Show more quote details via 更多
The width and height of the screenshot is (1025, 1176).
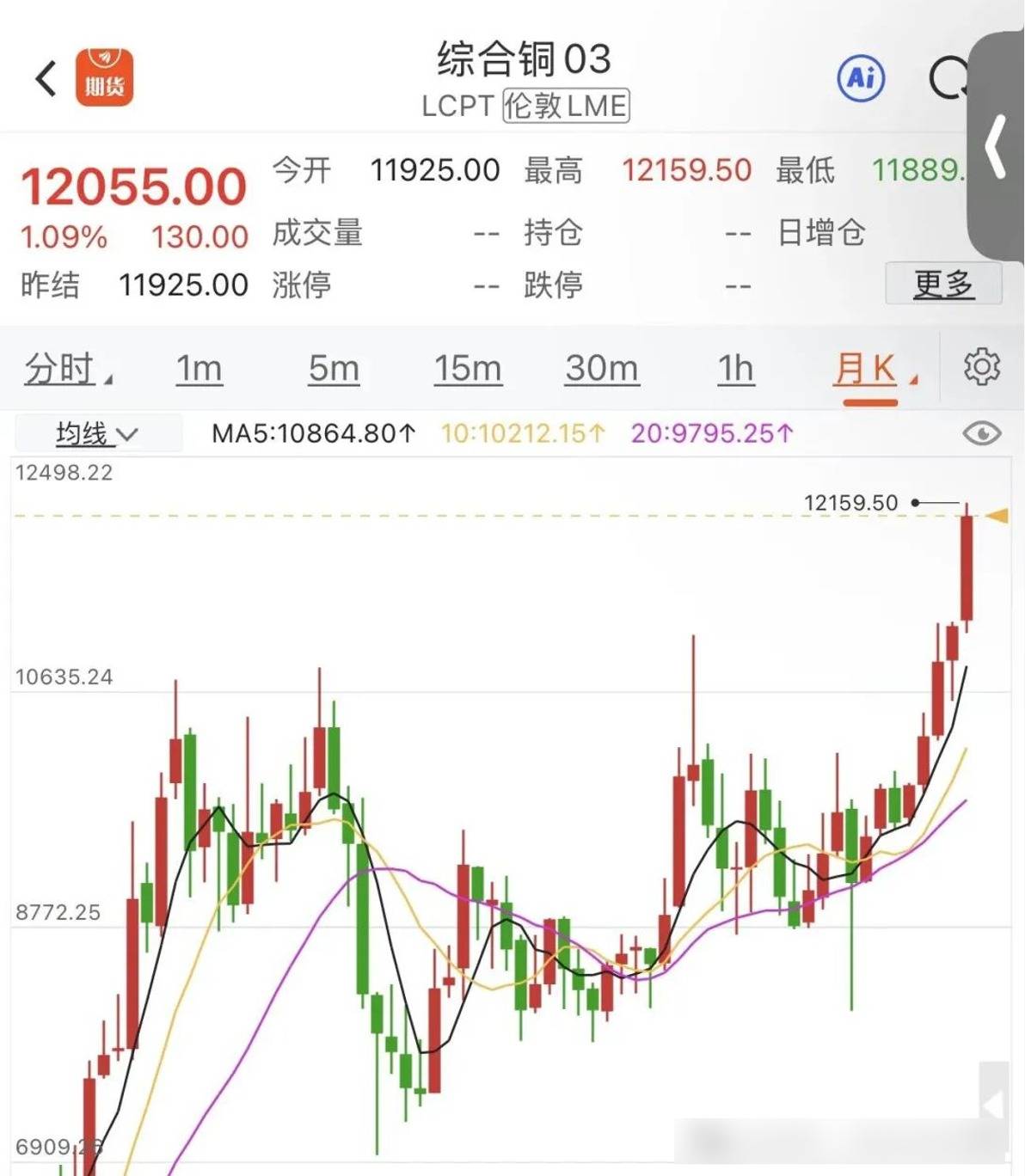tap(943, 284)
